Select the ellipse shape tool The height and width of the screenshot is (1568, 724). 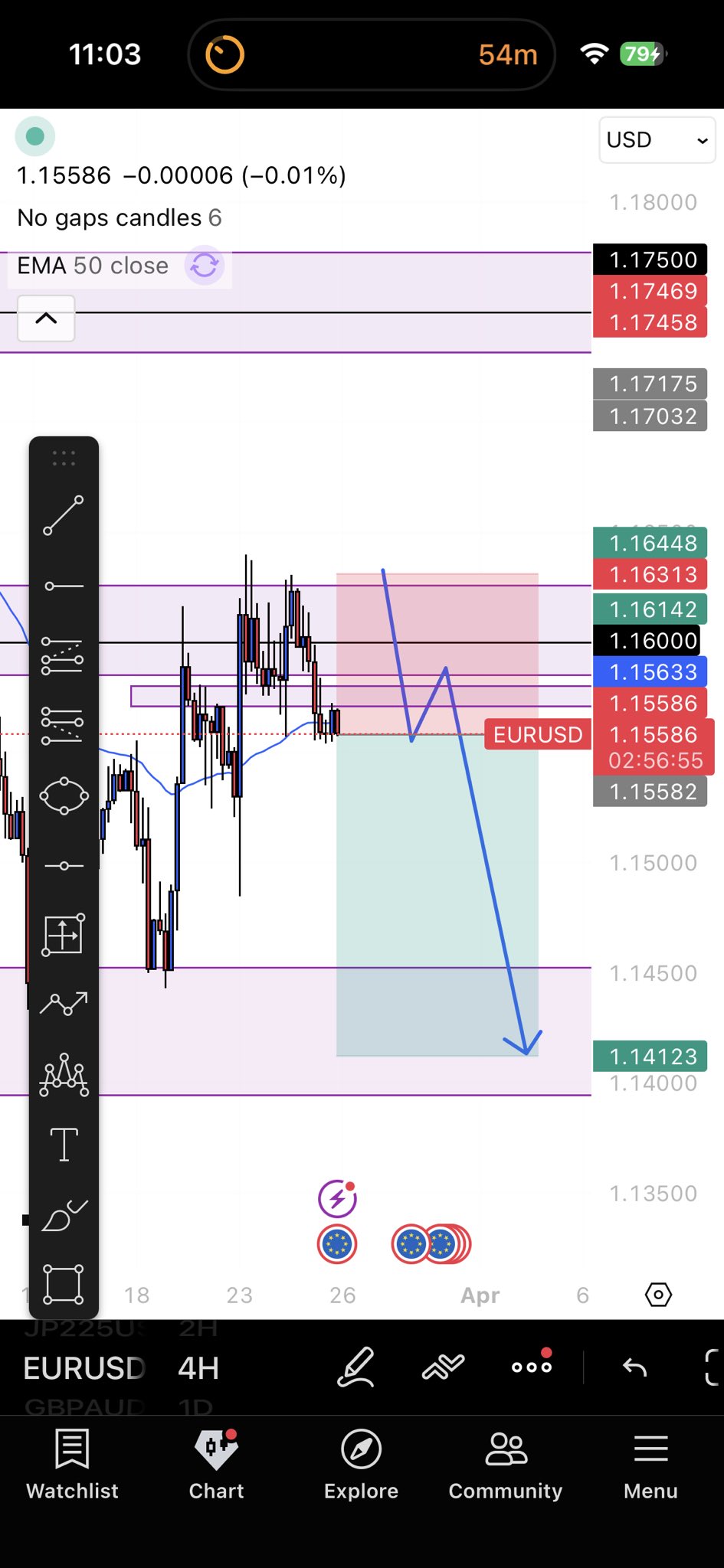pyautogui.click(x=64, y=795)
